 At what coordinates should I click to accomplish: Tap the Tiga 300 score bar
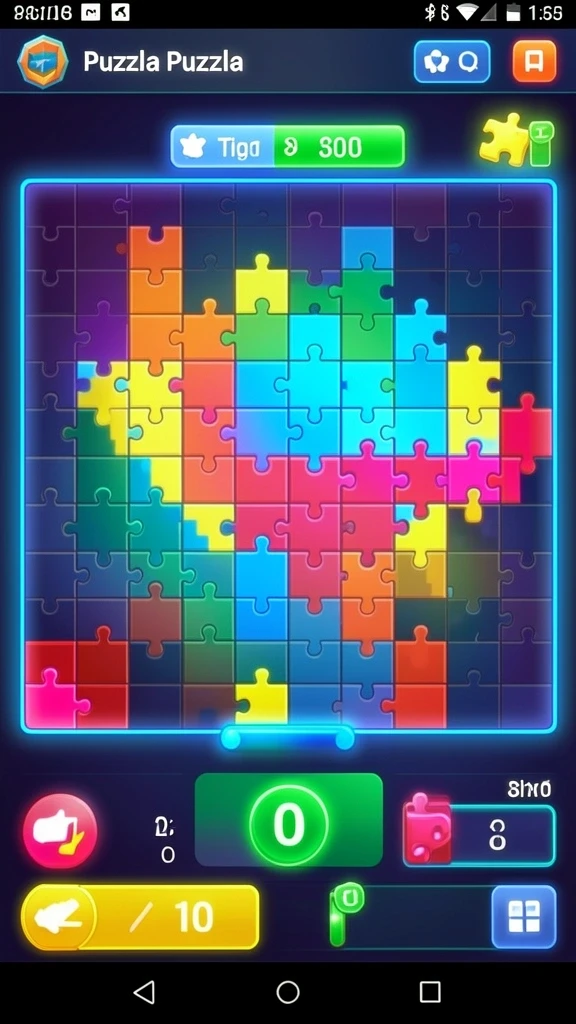(x=287, y=146)
